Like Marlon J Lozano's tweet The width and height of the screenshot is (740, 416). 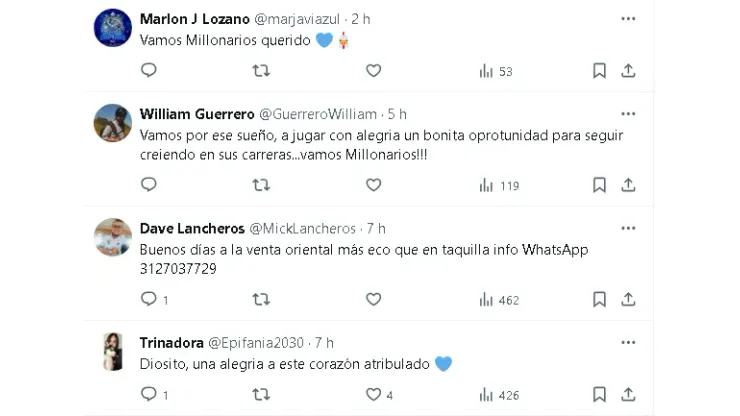pos(373,70)
